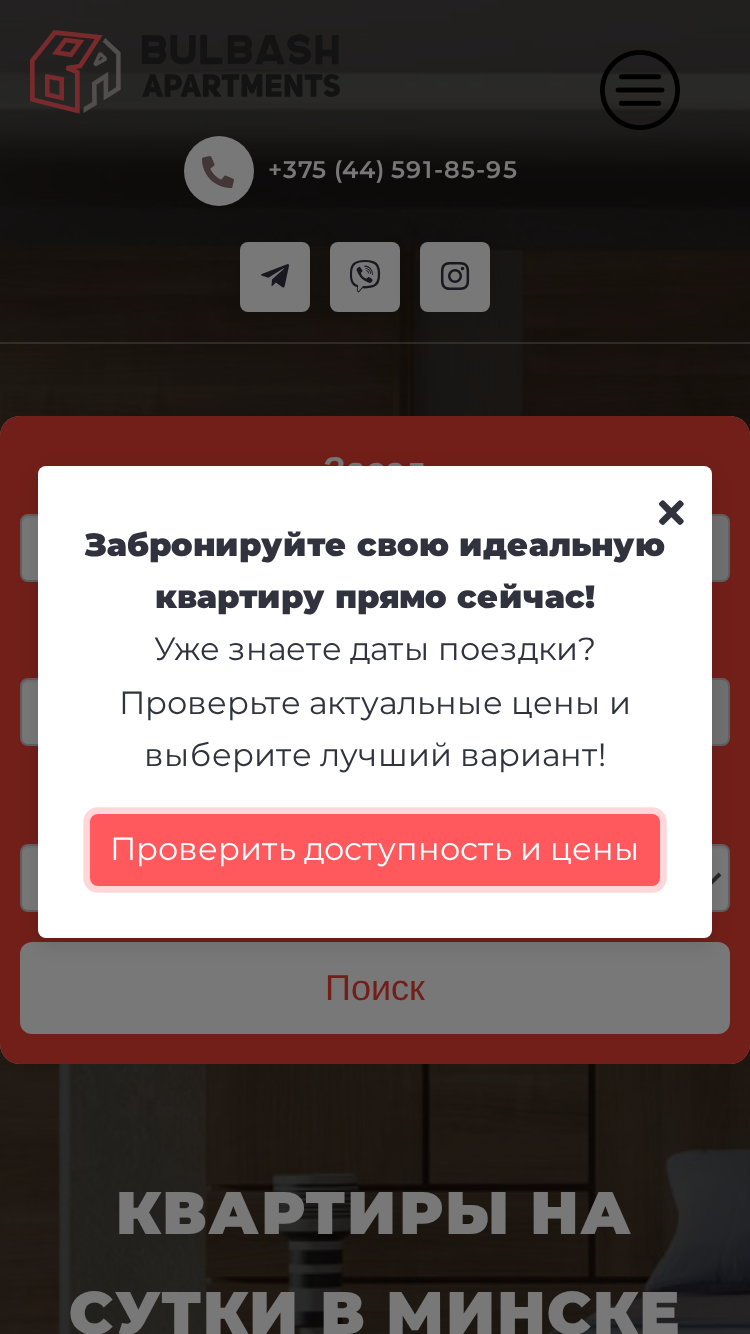The image size is (750, 1334).
Task: Open the Instagram icon
Action: coord(455,277)
